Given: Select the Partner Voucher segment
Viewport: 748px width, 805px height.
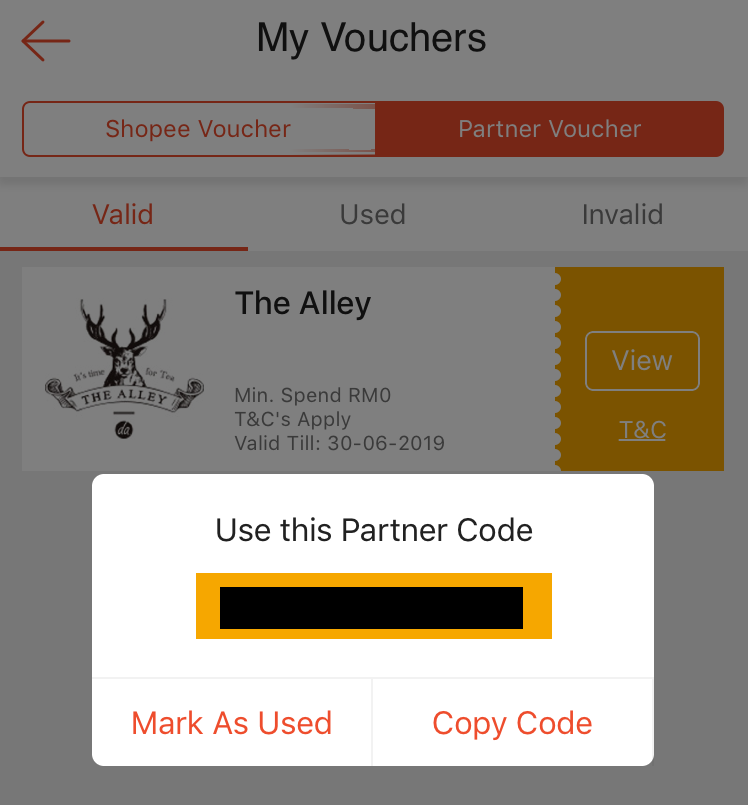Looking at the screenshot, I should [x=549, y=129].
